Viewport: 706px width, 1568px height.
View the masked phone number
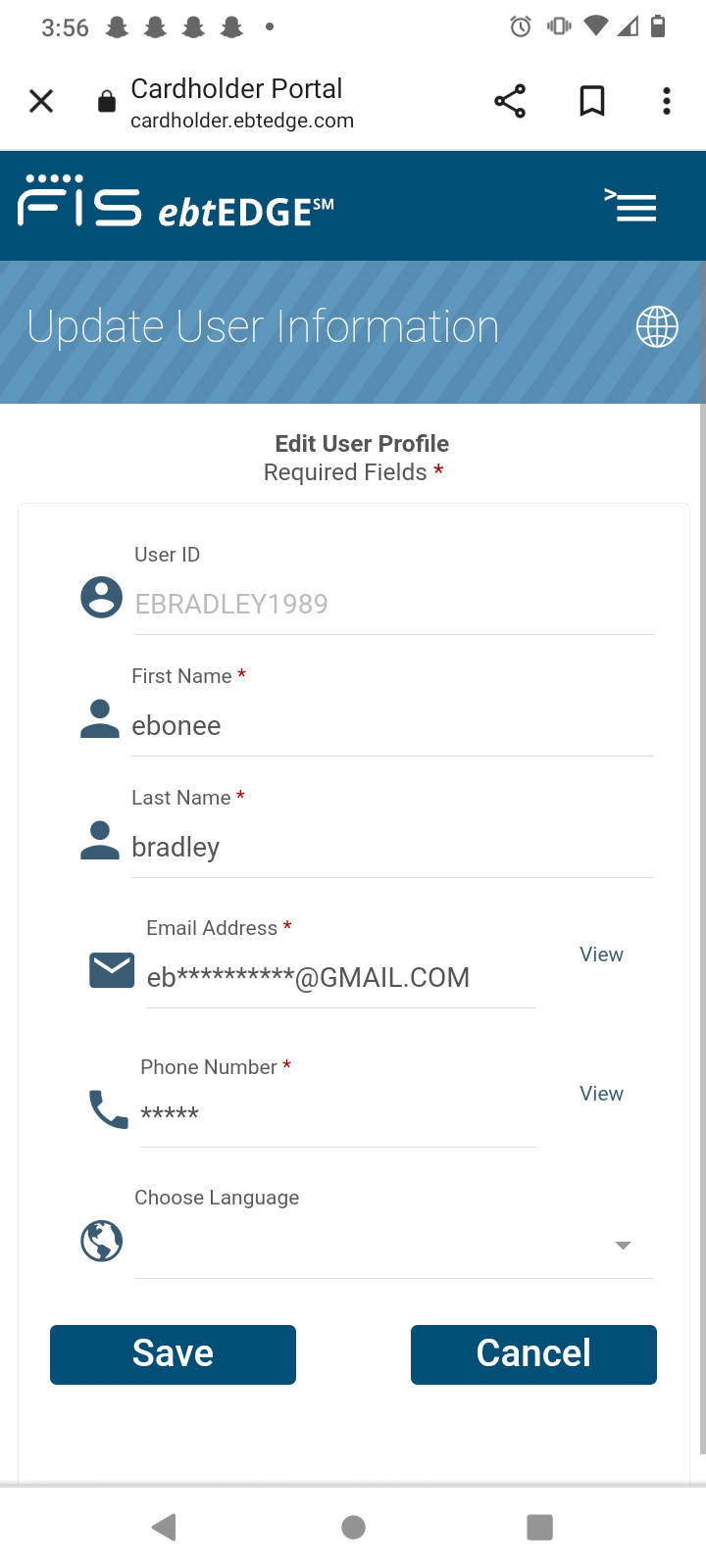(x=601, y=1094)
